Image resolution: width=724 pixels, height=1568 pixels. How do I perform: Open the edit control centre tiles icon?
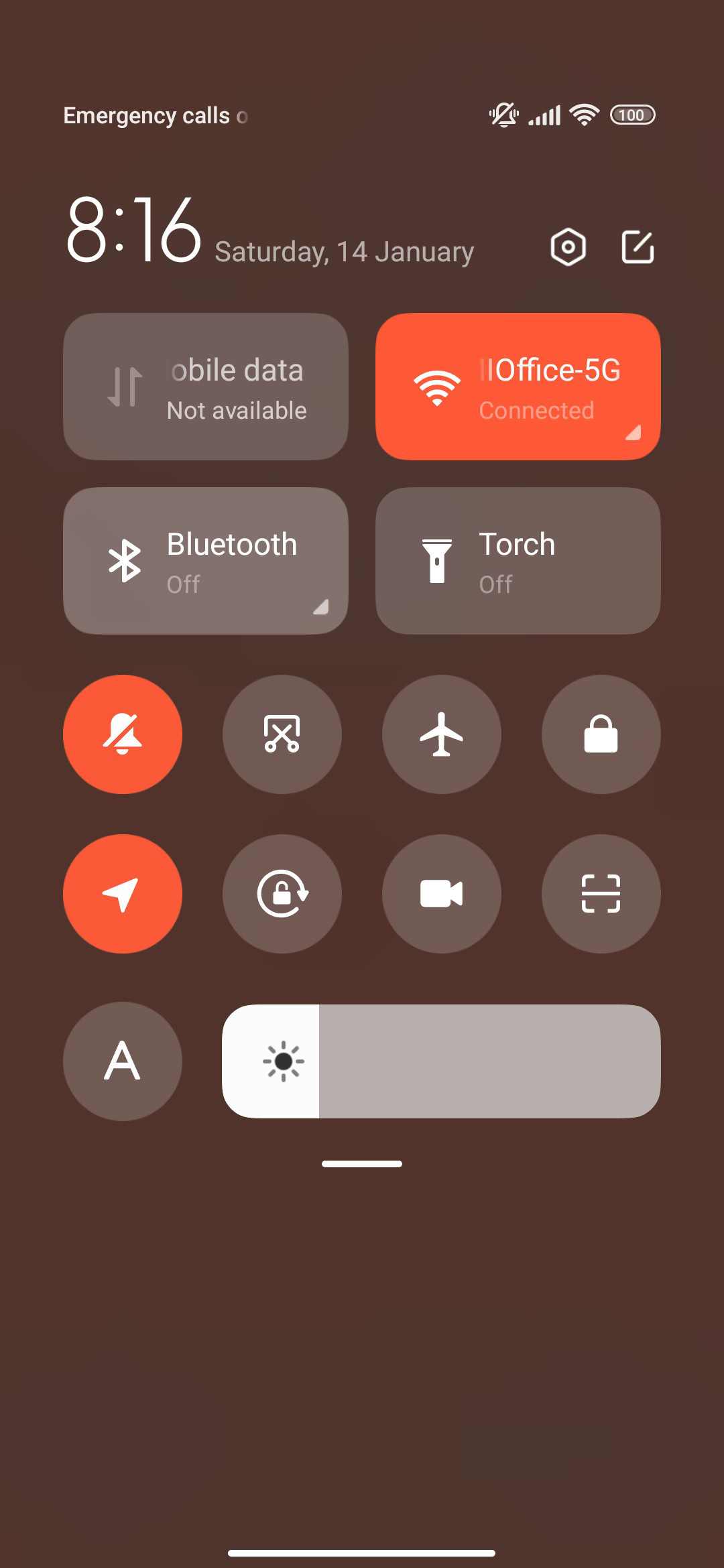click(638, 247)
